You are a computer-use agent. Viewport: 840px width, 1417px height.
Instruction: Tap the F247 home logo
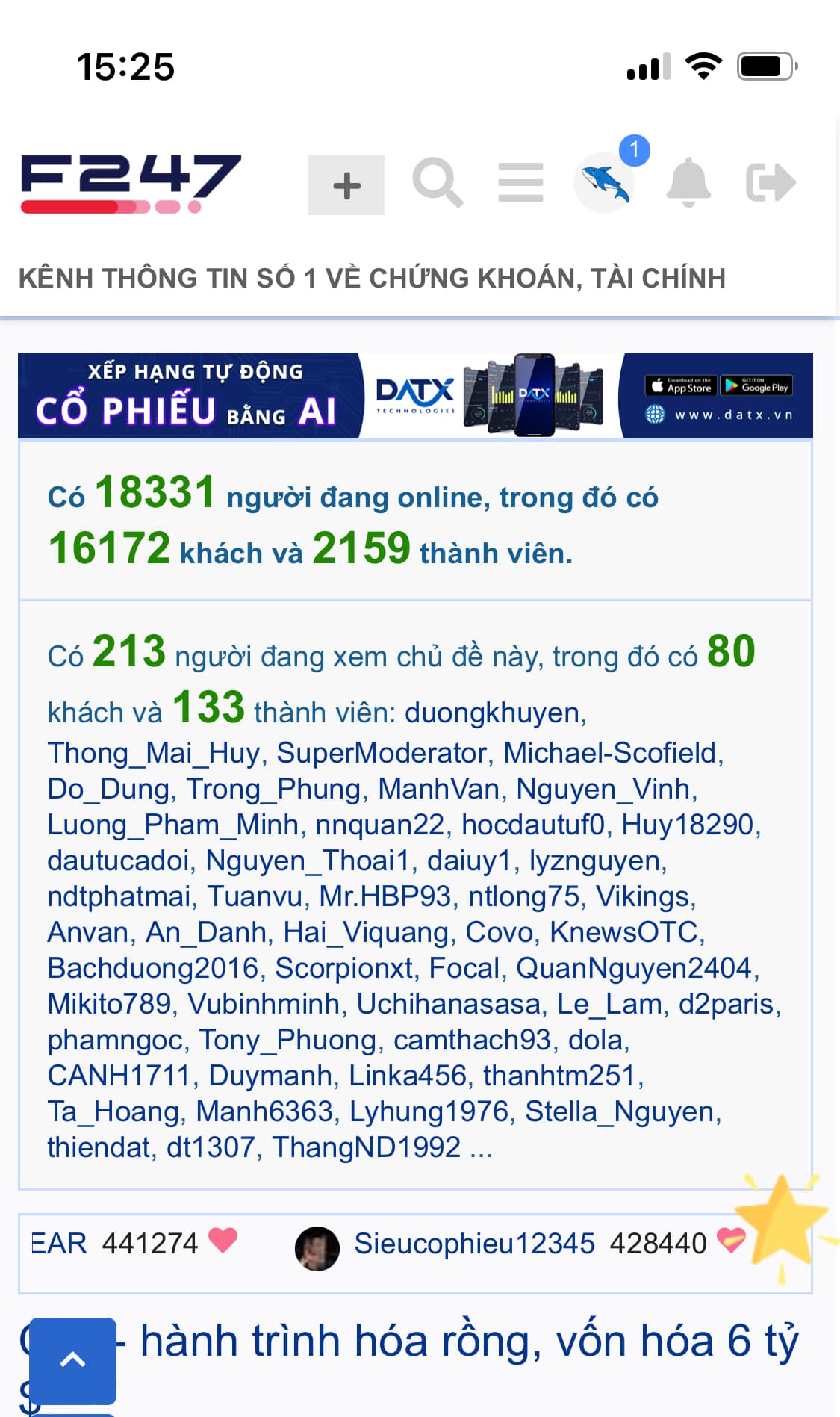[131, 183]
